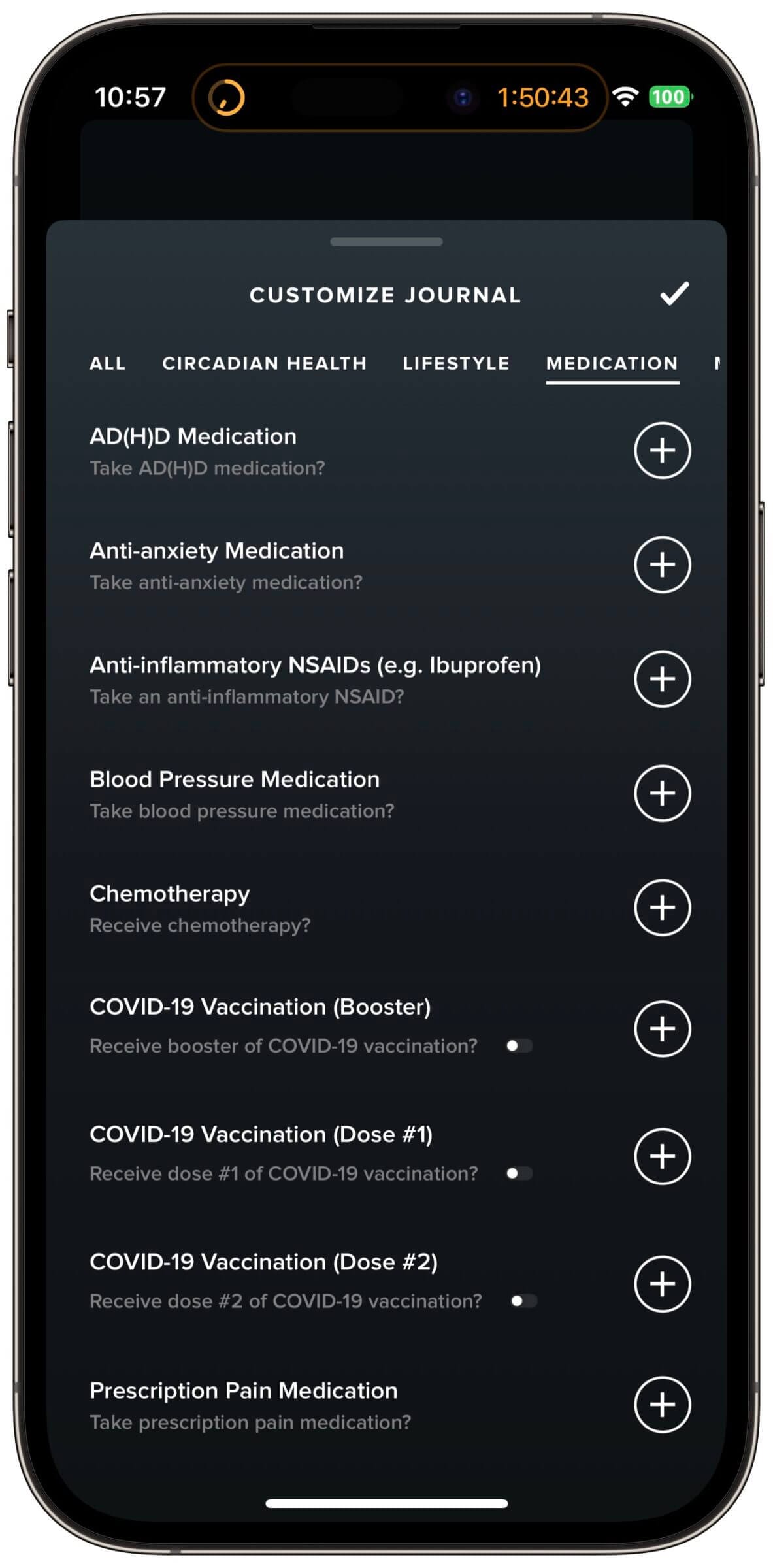
Task: Select the Medication tab
Action: coord(612,363)
